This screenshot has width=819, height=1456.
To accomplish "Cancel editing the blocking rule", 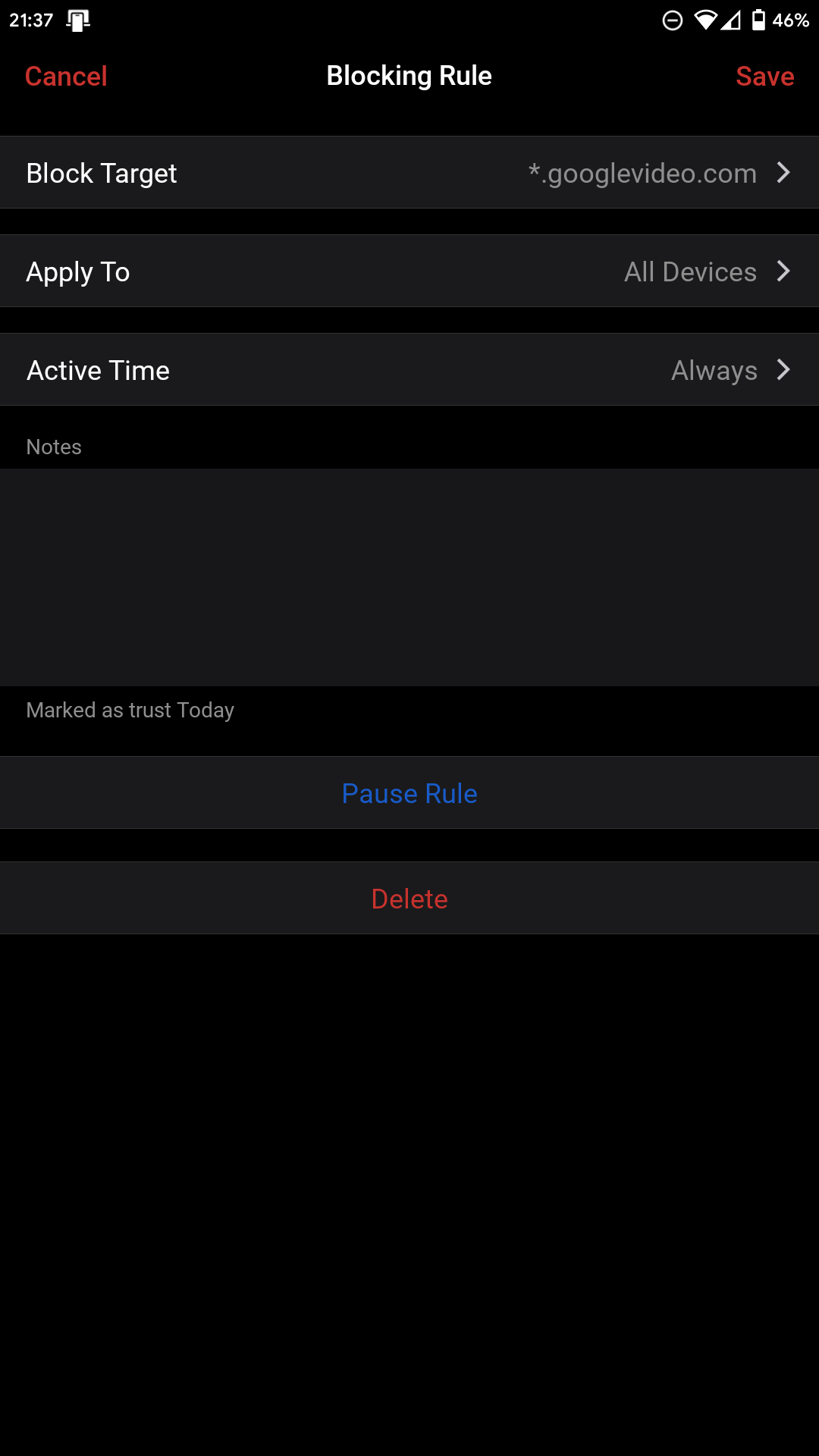I will click(66, 77).
